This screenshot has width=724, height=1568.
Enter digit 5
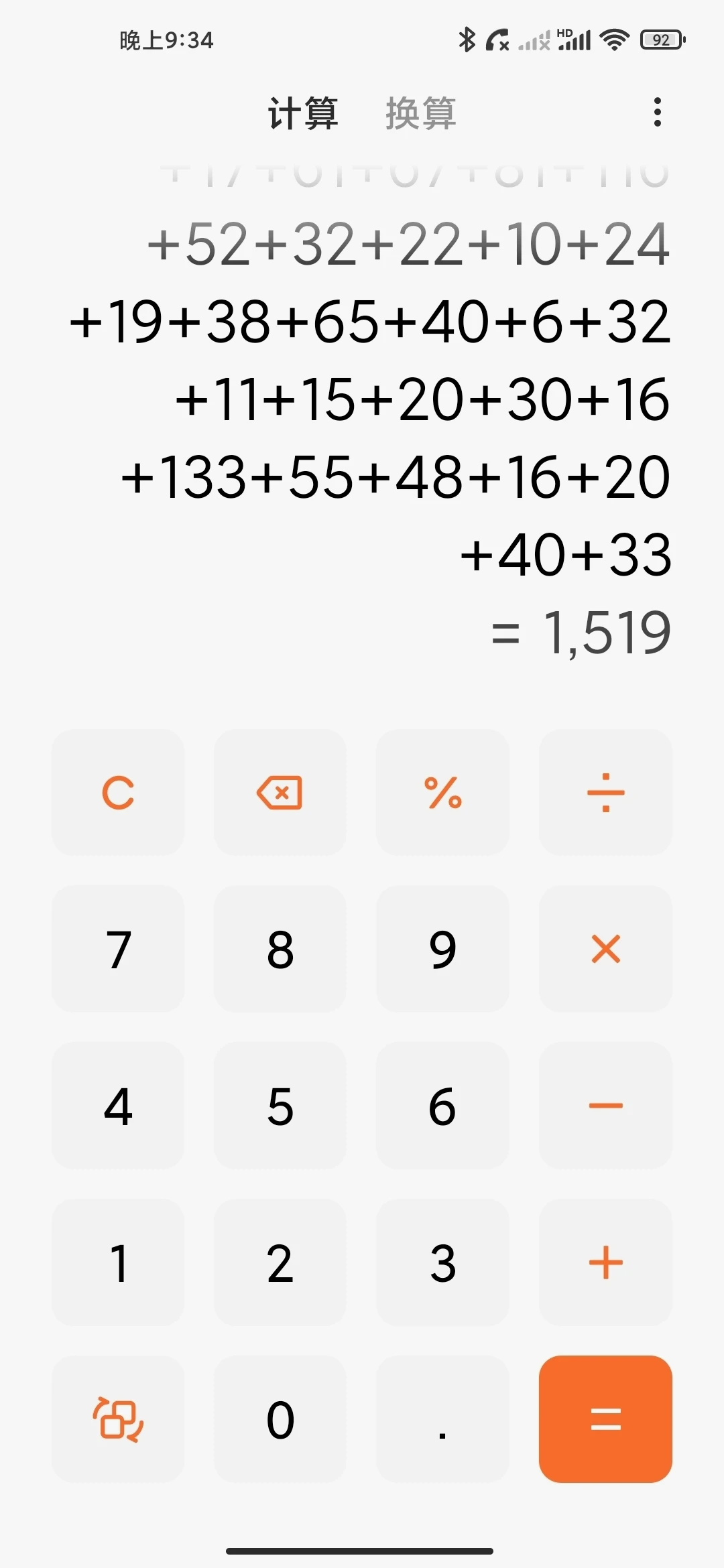click(280, 1106)
